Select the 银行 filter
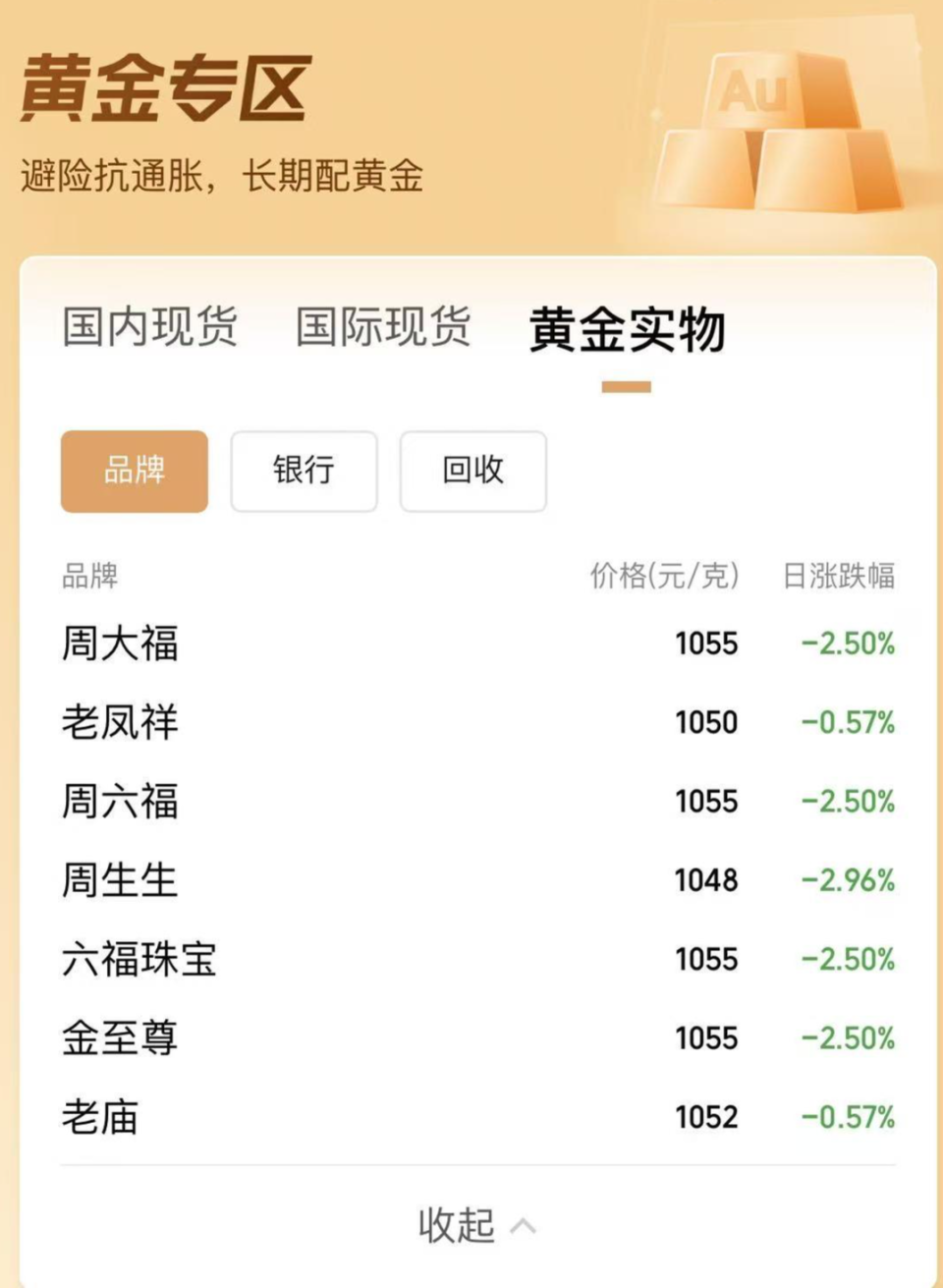943x1288 pixels. [303, 472]
